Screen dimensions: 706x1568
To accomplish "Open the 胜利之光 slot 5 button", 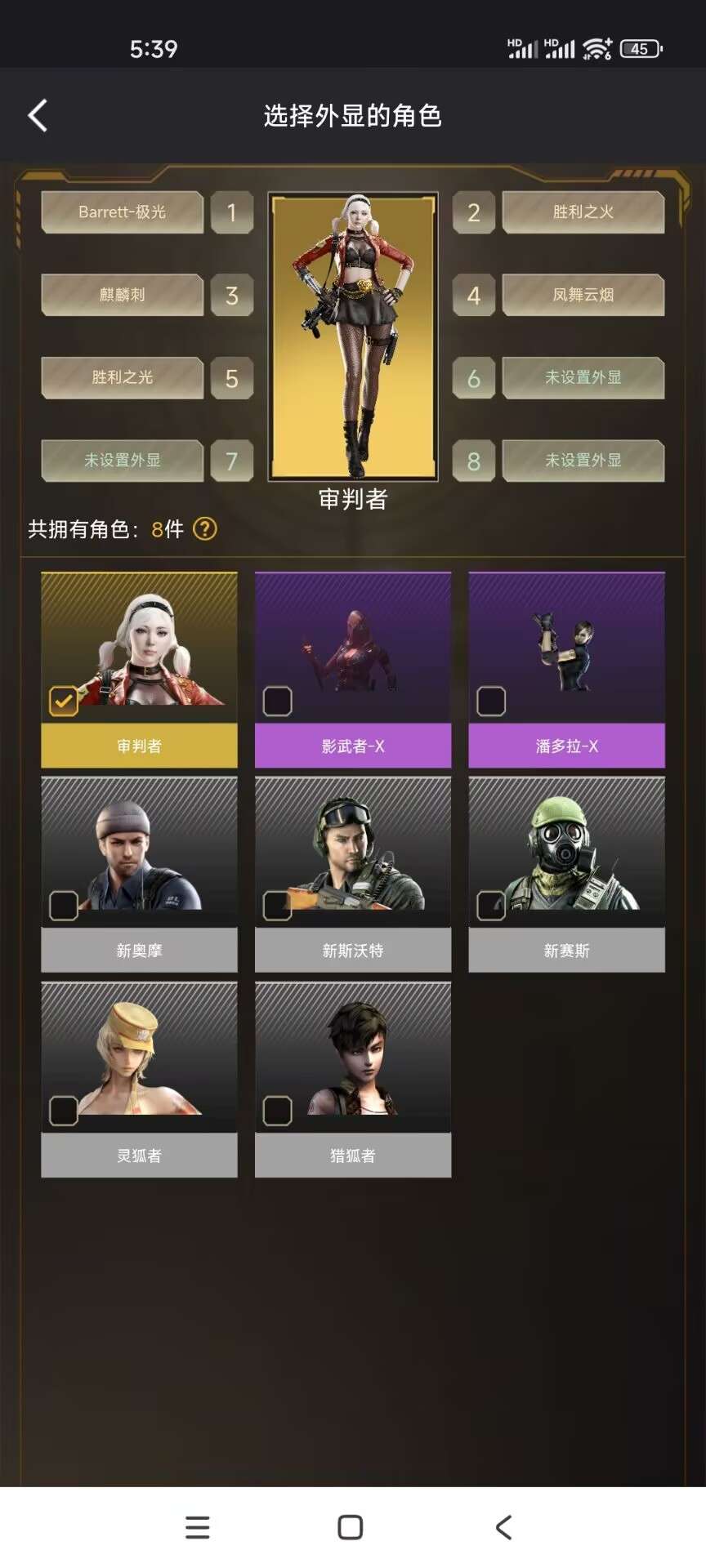I will tap(123, 377).
